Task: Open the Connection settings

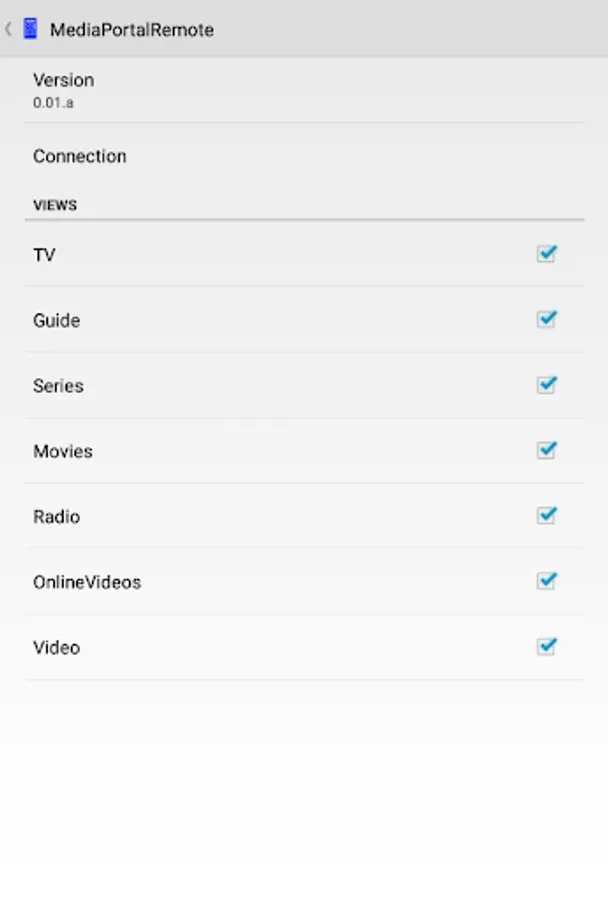Action: tap(80, 156)
